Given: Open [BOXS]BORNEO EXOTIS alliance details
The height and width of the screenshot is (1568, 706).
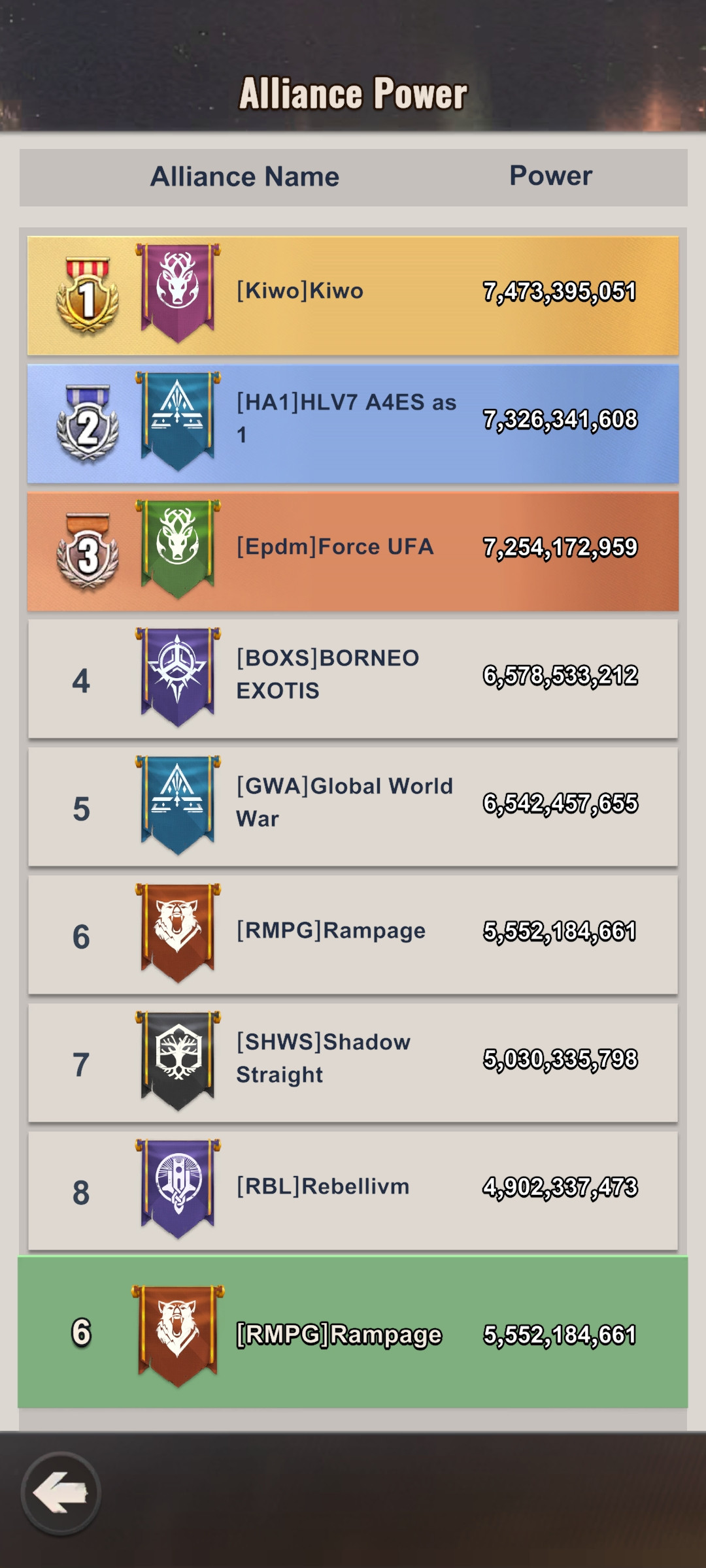Looking at the screenshot, I should (x=353, y=679).
